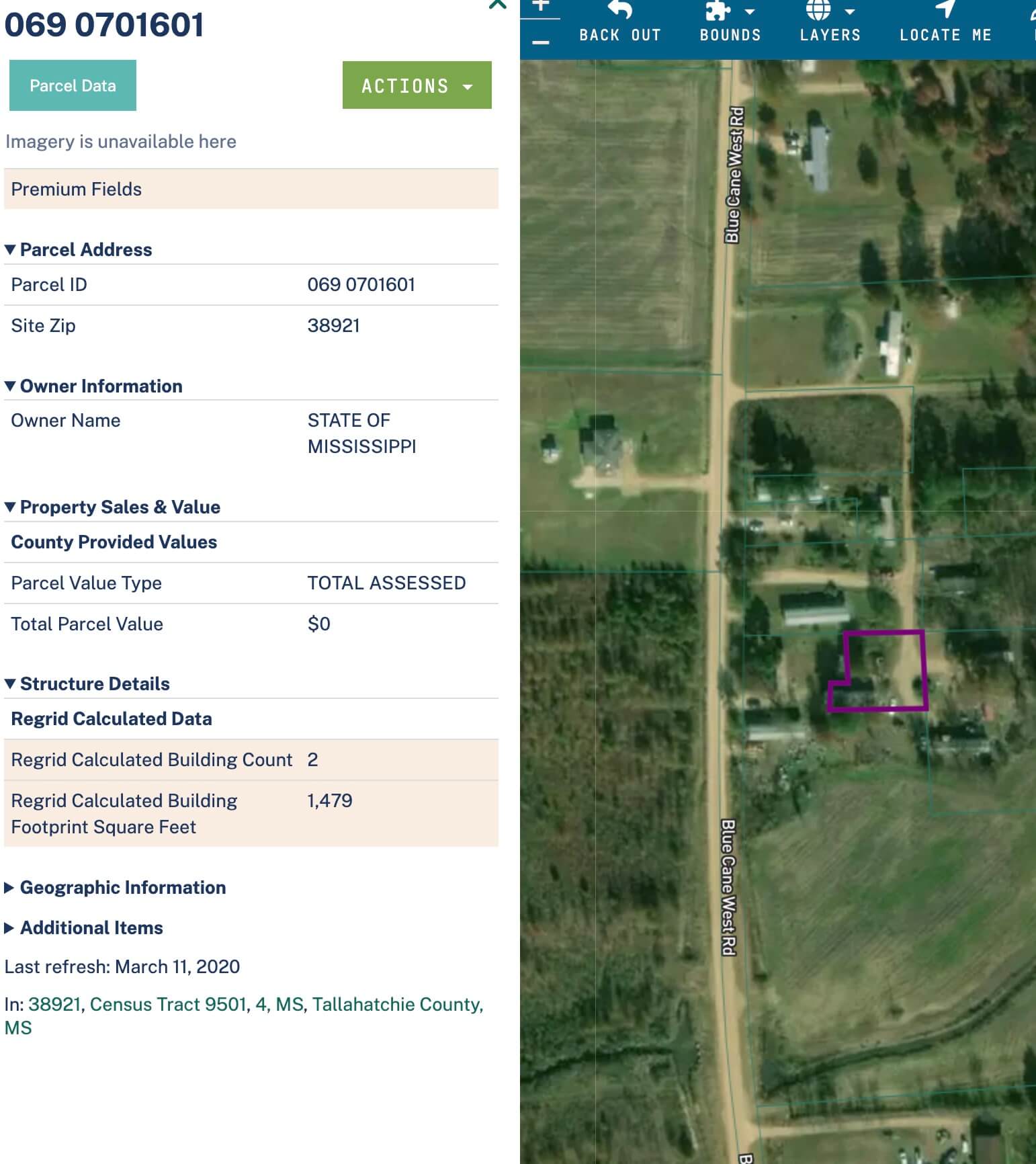1036x1164 pixels.
Task: Open the Tallahatchie County link
Action: click(x=398, y=1004)
